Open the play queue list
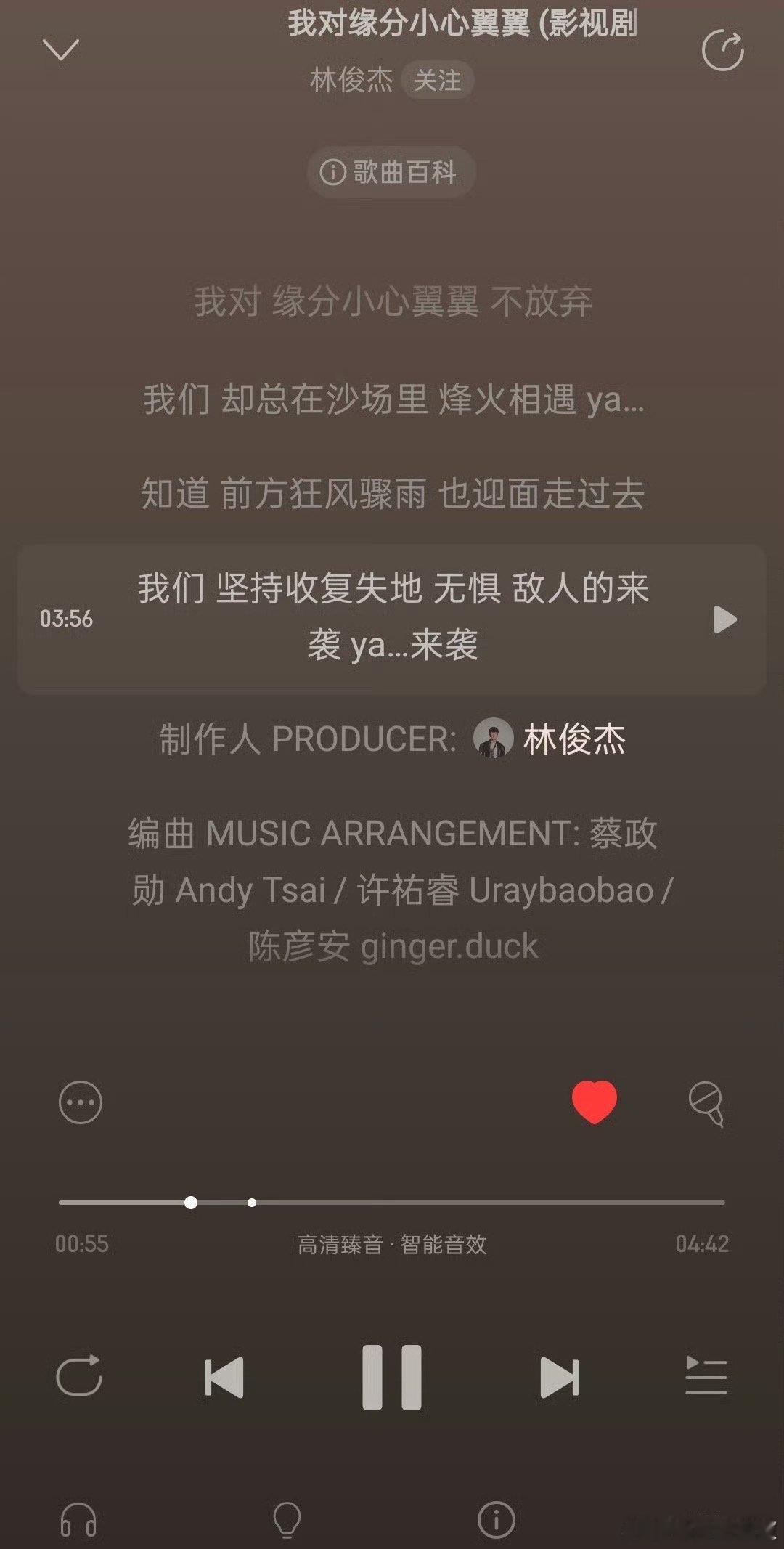 click(707, 1378)
